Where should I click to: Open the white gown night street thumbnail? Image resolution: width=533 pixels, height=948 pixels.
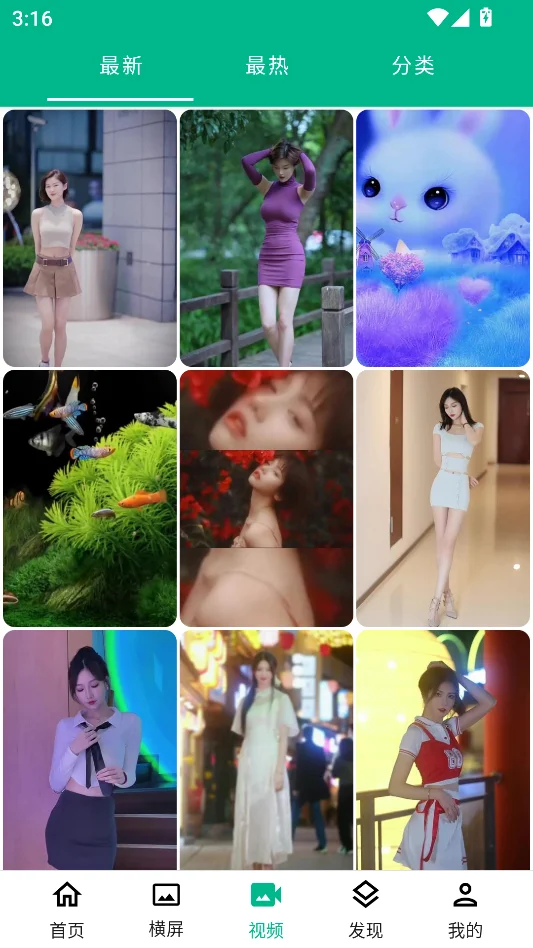[266, 750]
